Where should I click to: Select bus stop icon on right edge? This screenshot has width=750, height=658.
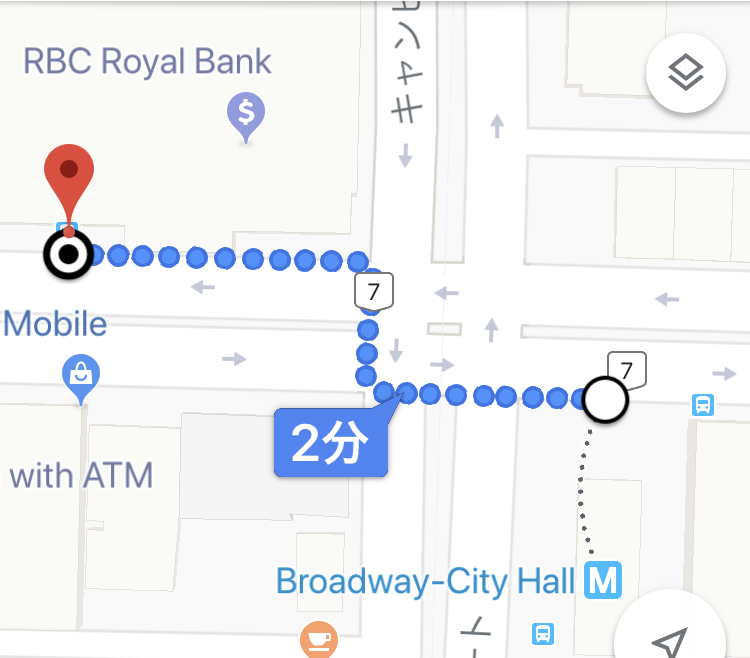click(703, 405)
